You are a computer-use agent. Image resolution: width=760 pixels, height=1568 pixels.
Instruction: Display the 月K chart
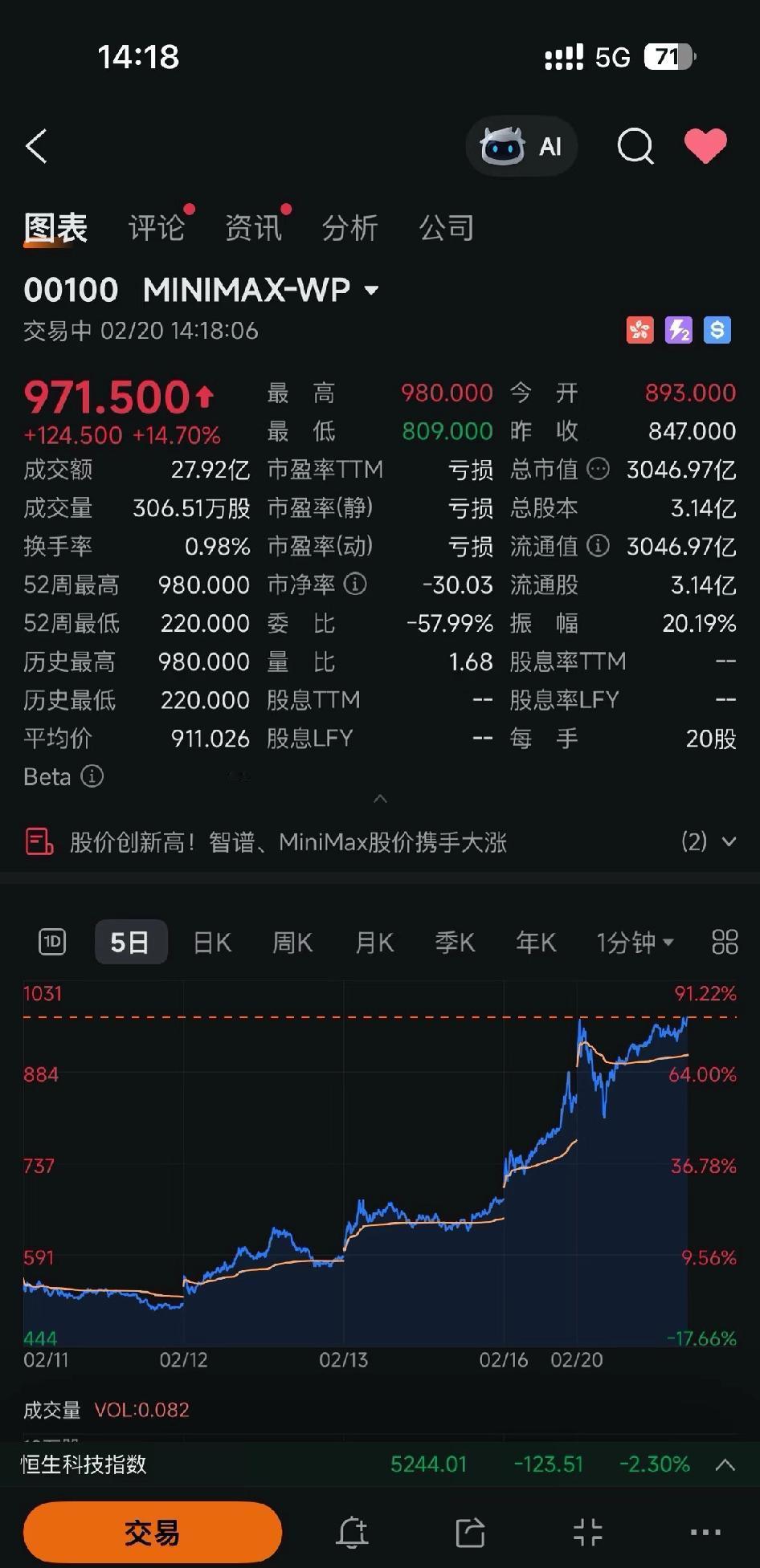(374, 942)
